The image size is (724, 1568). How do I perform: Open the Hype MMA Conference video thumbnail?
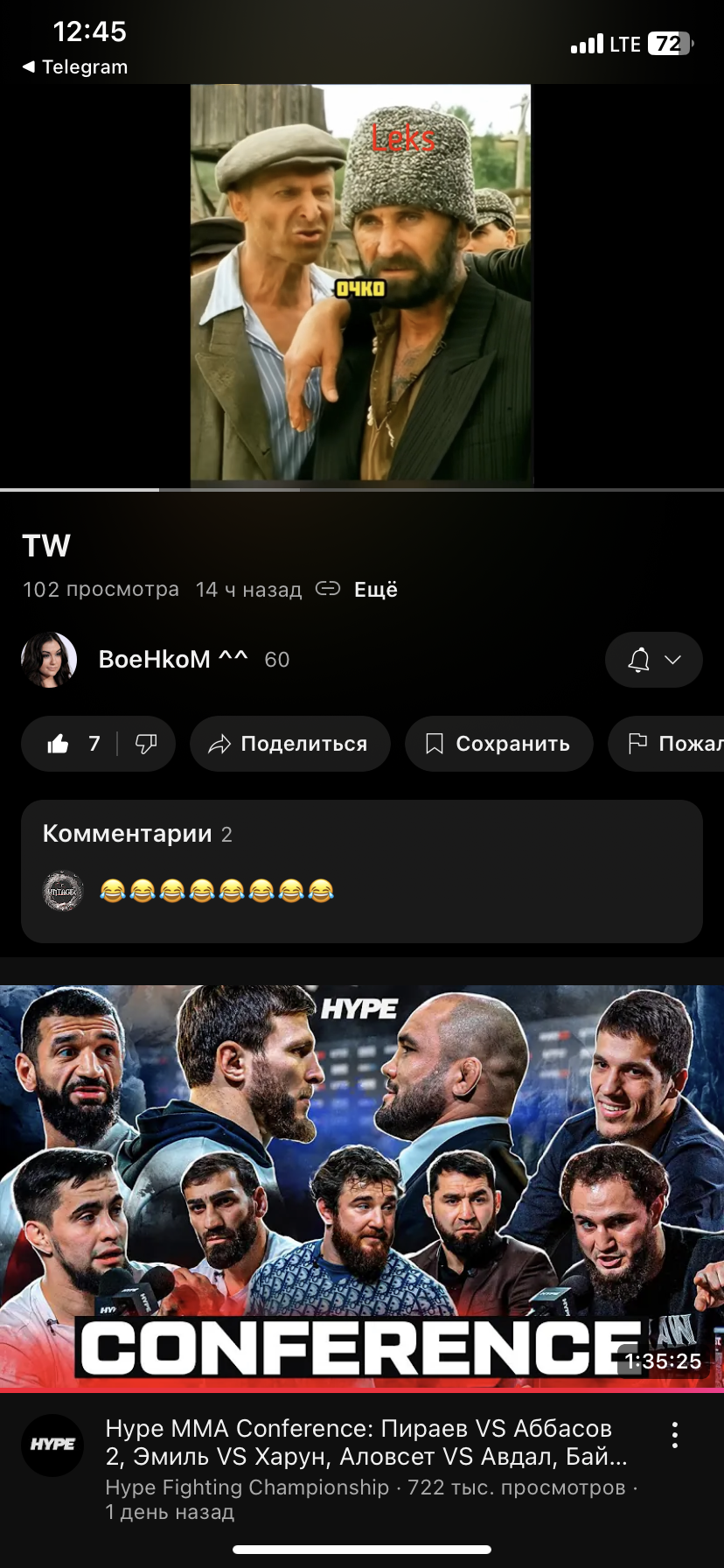tap(361, 1187)
